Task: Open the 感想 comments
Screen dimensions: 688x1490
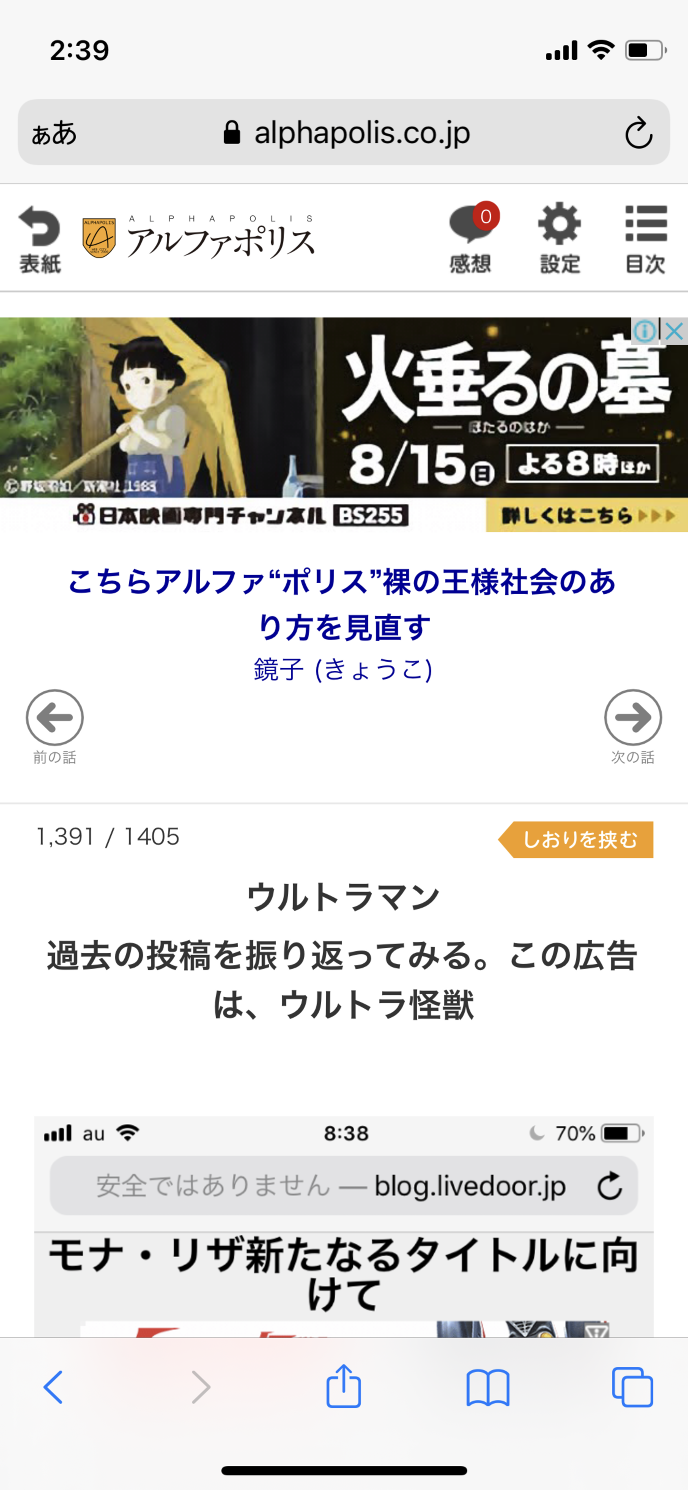Action: (471, 239)
